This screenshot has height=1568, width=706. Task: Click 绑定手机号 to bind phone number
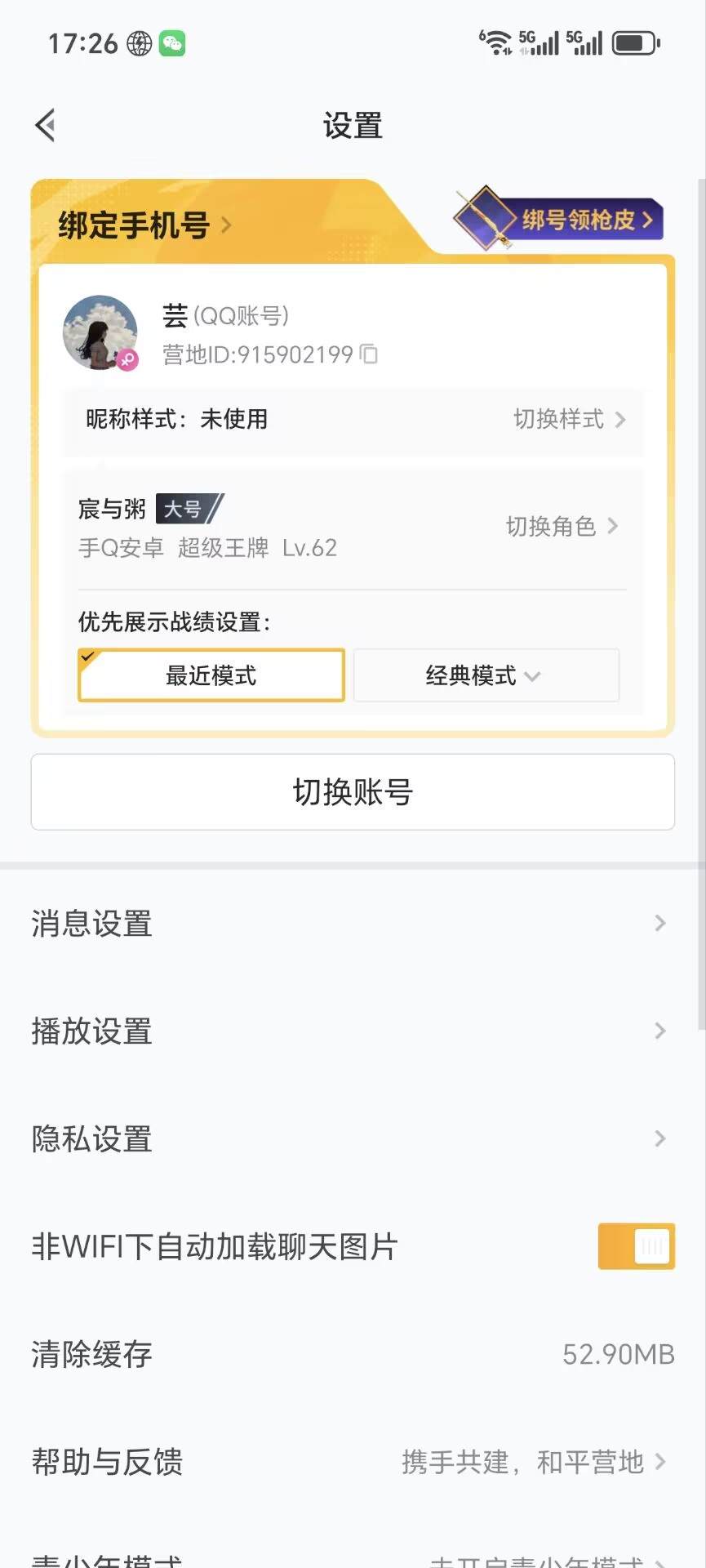point(135,223)
